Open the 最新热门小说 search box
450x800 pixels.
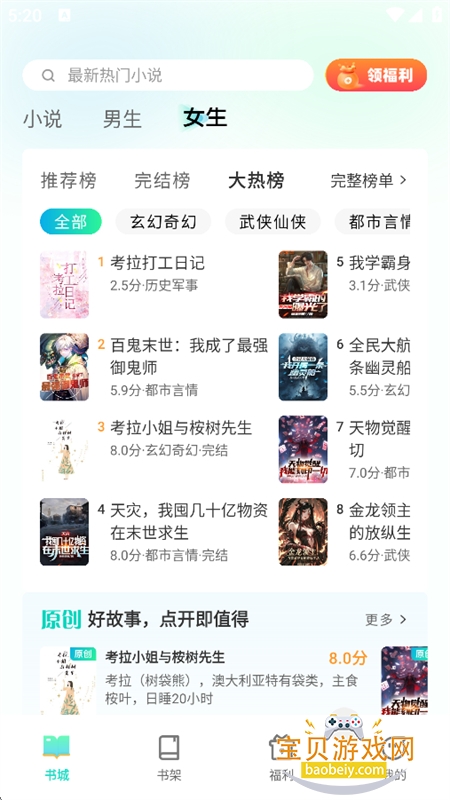click(168, 76)
